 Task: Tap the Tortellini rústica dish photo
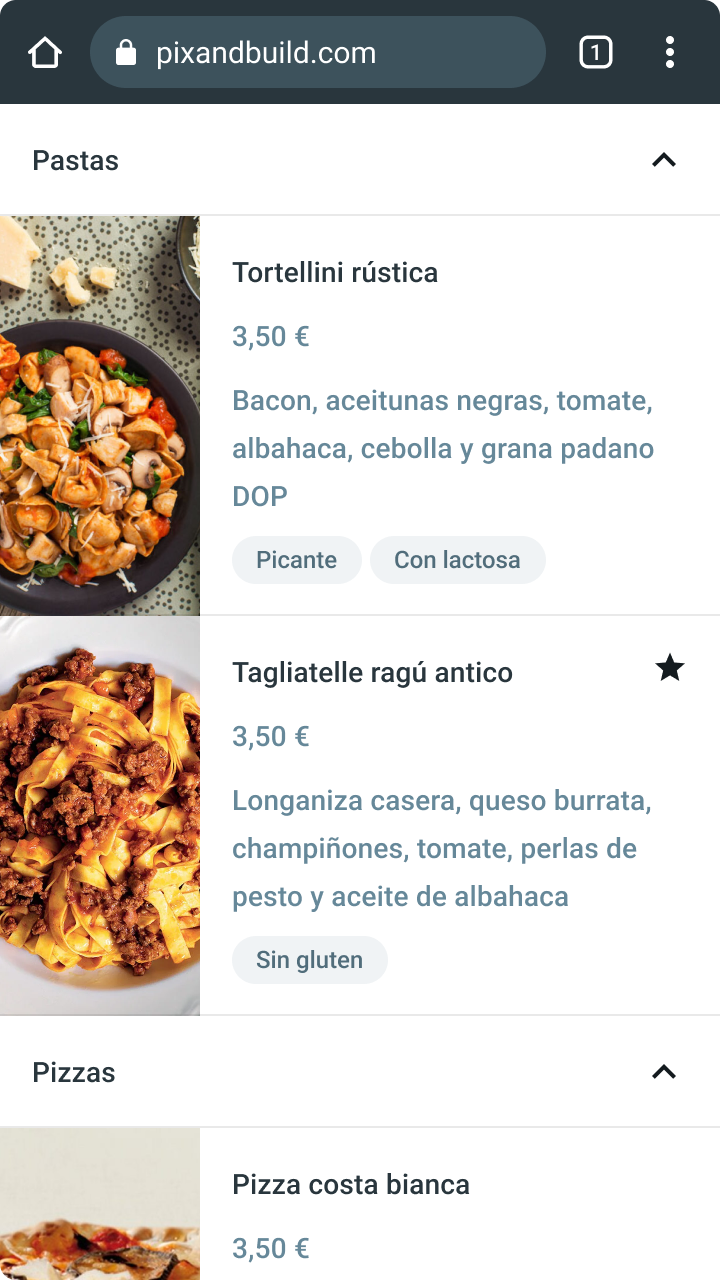point(100,413)
